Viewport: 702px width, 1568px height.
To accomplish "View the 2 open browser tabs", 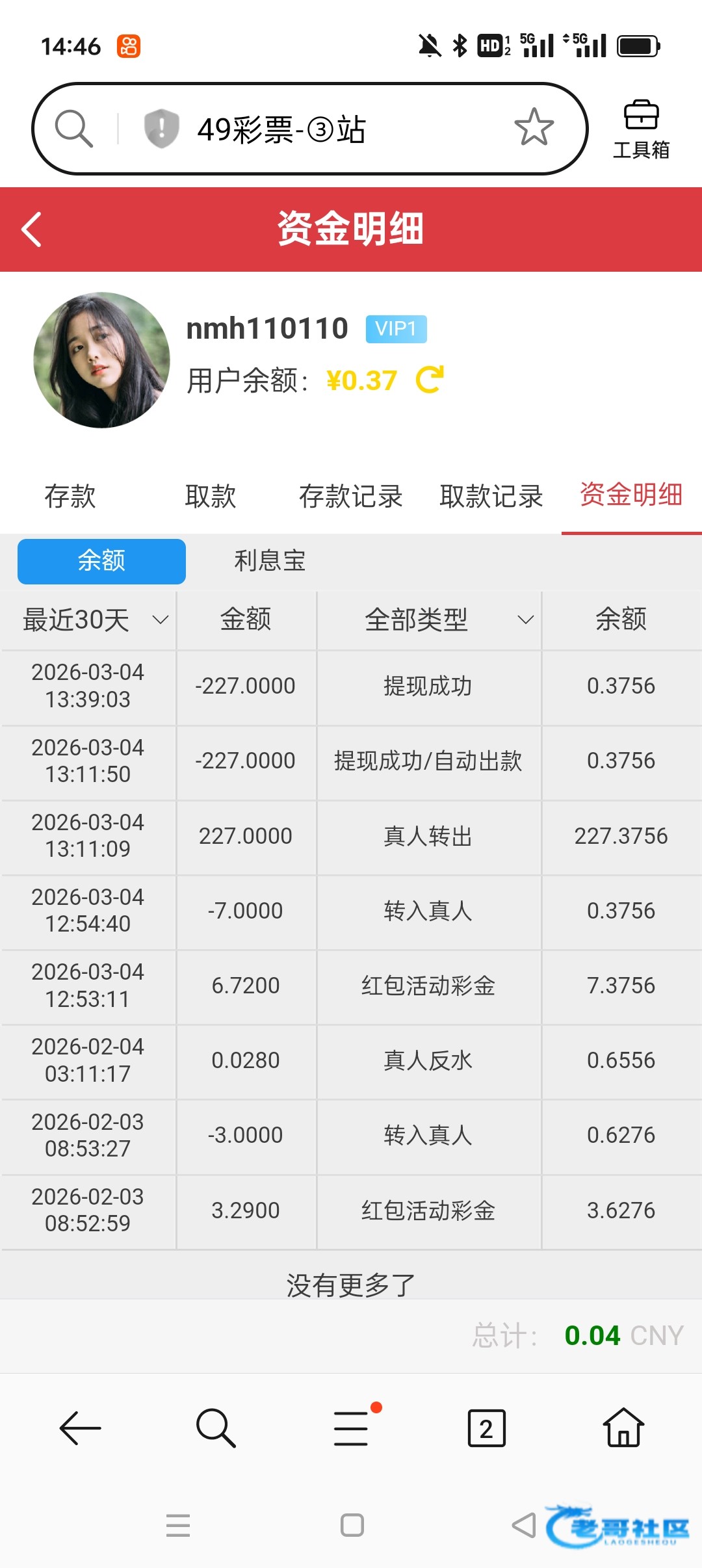I will pyautogui.click(x=487, y=1428).
